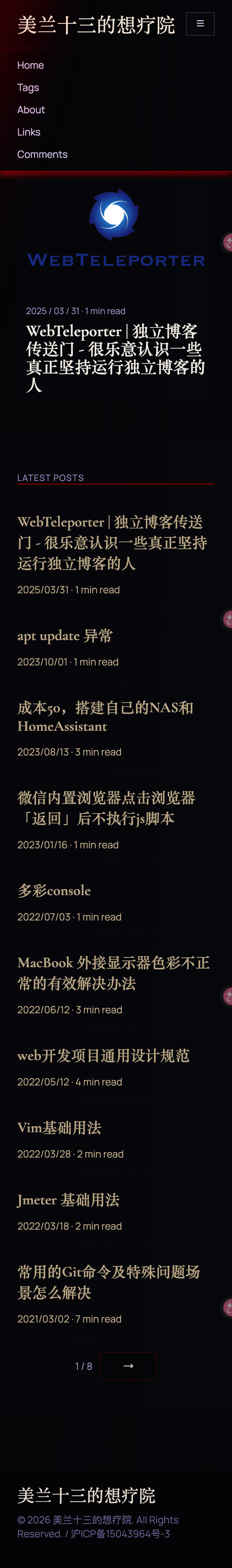This screenshot has height=1568, width=232.
Task: Open the 沪ICP备15043964号-3 footer link
Action: (x=120, y=1533)
